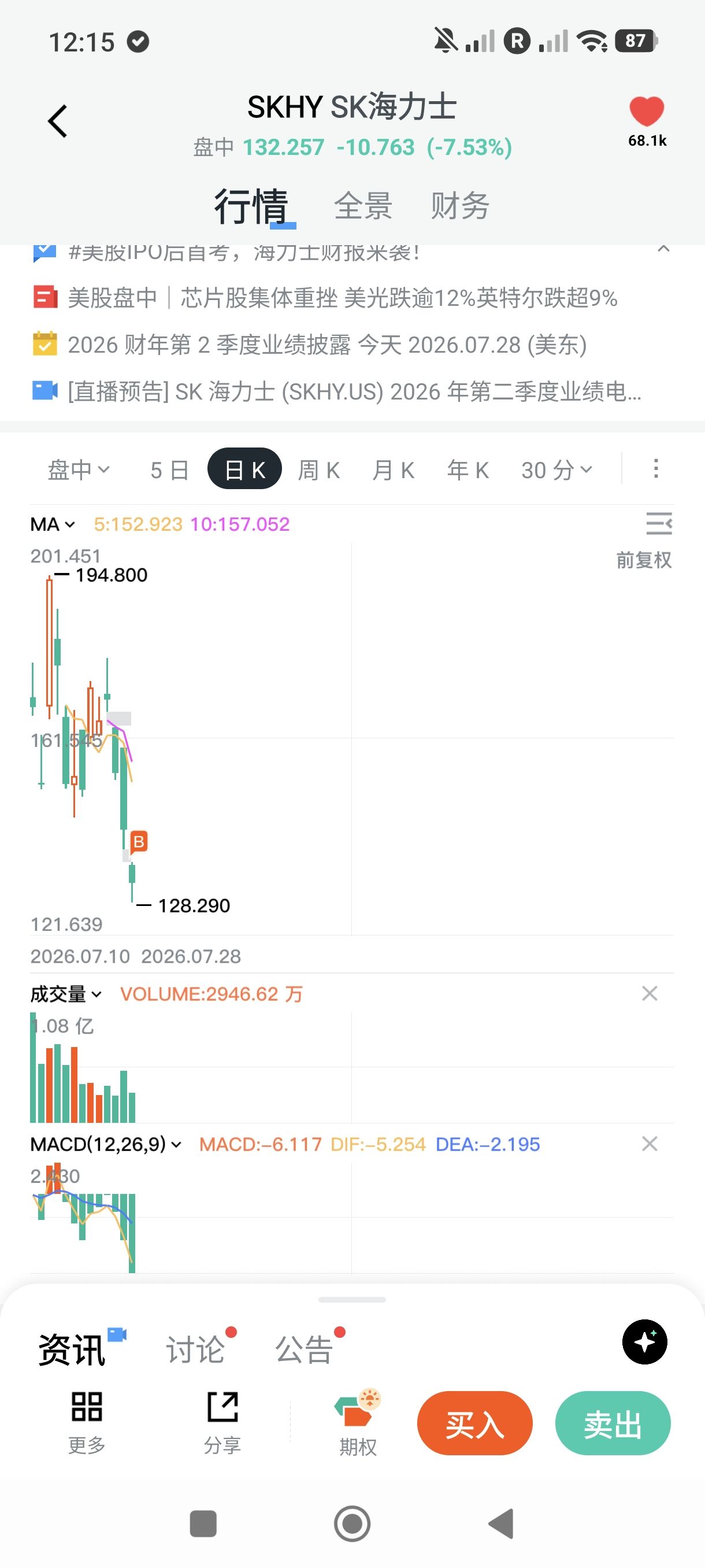Open the black AI assistant star button
The image size is (705, 1568).
click(x=645, y=1341)
